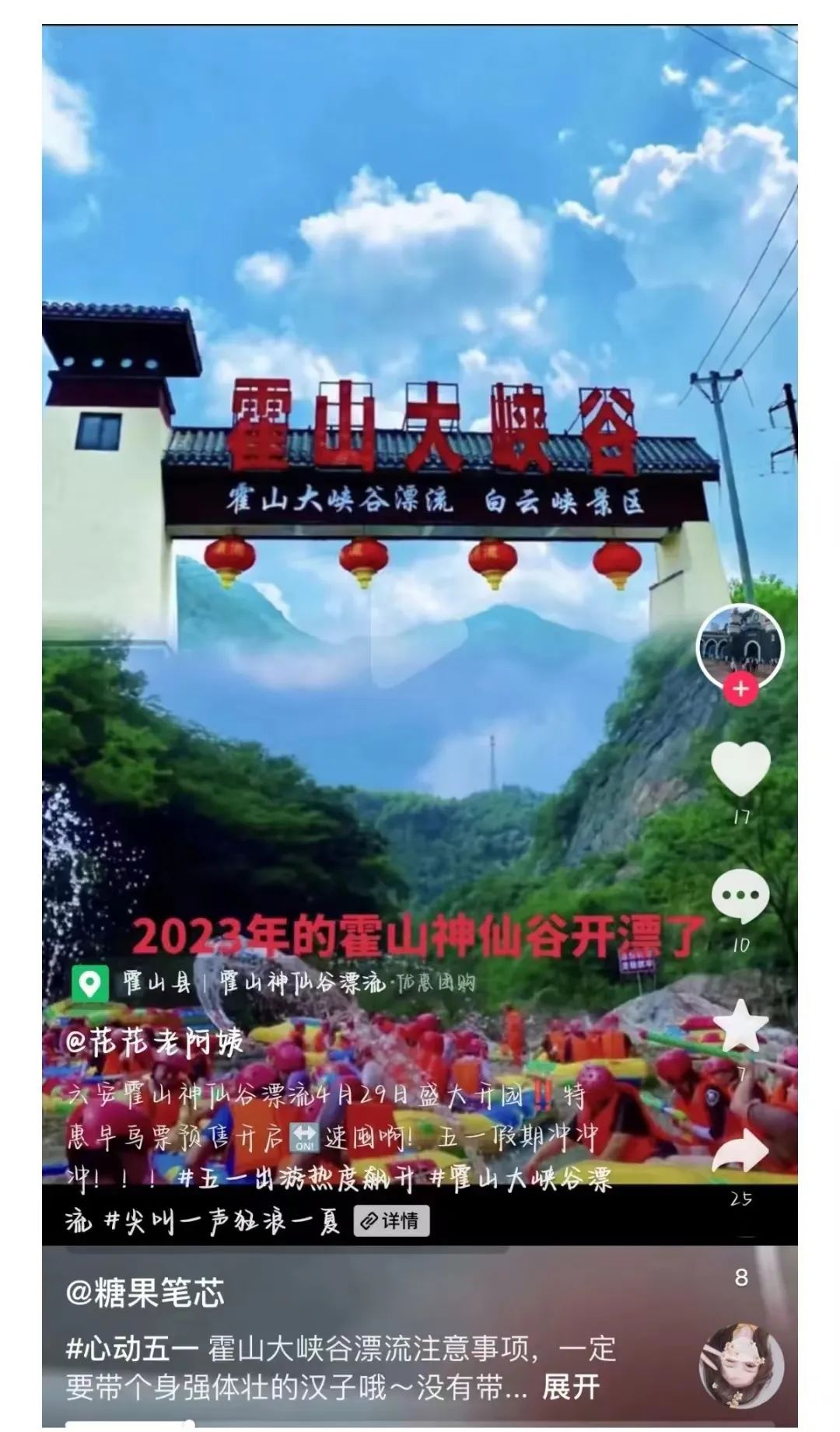Screen dimensions: 840x1432
Task: Resume the video with the center play icon
Action: pos(417,638)
